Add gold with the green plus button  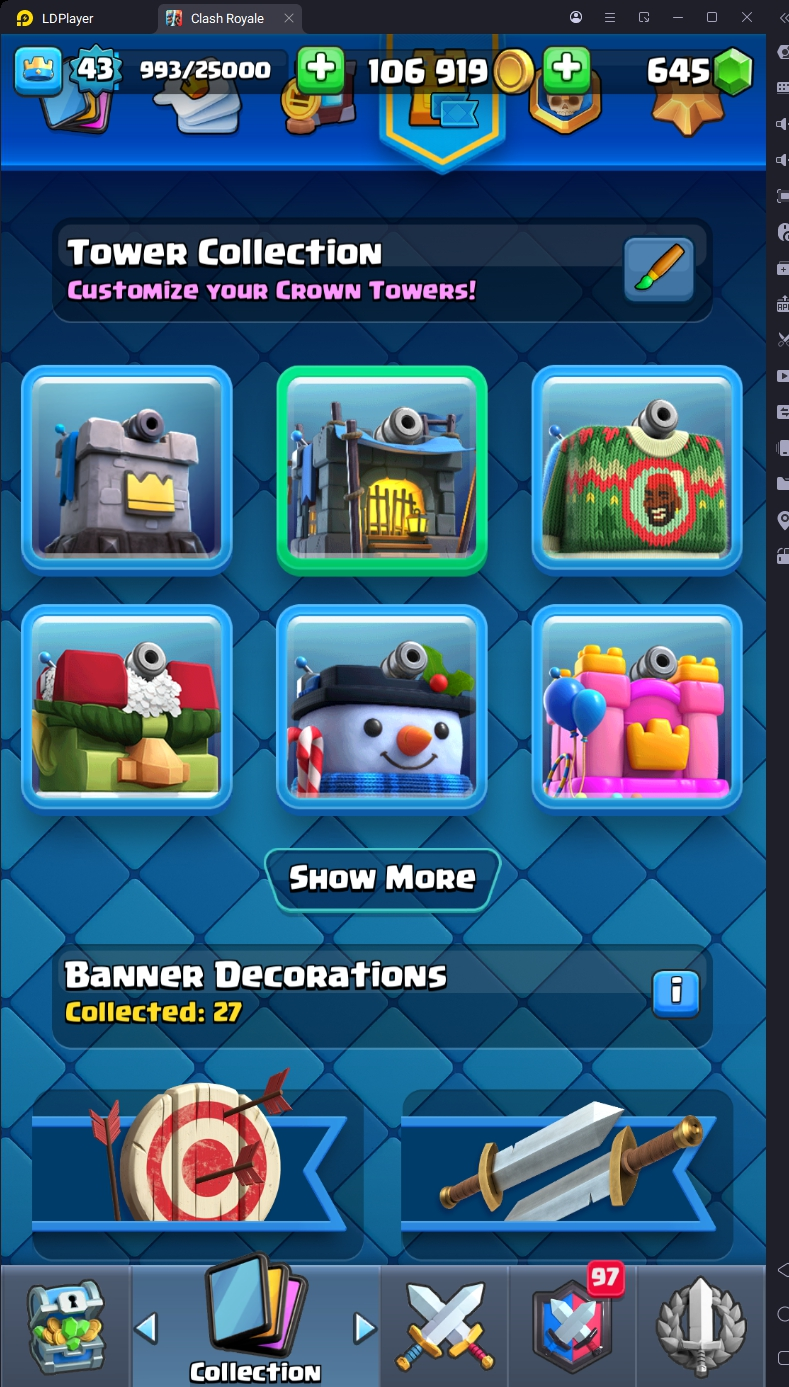(567, 70)
